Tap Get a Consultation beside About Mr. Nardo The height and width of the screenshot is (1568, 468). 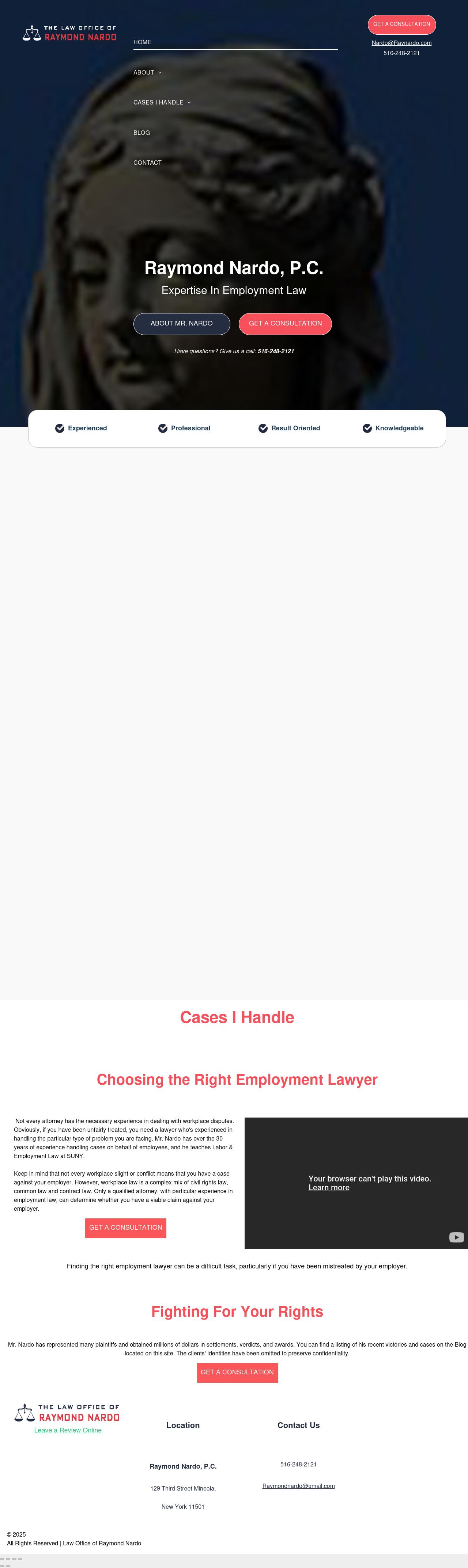(x=285, y=323)
